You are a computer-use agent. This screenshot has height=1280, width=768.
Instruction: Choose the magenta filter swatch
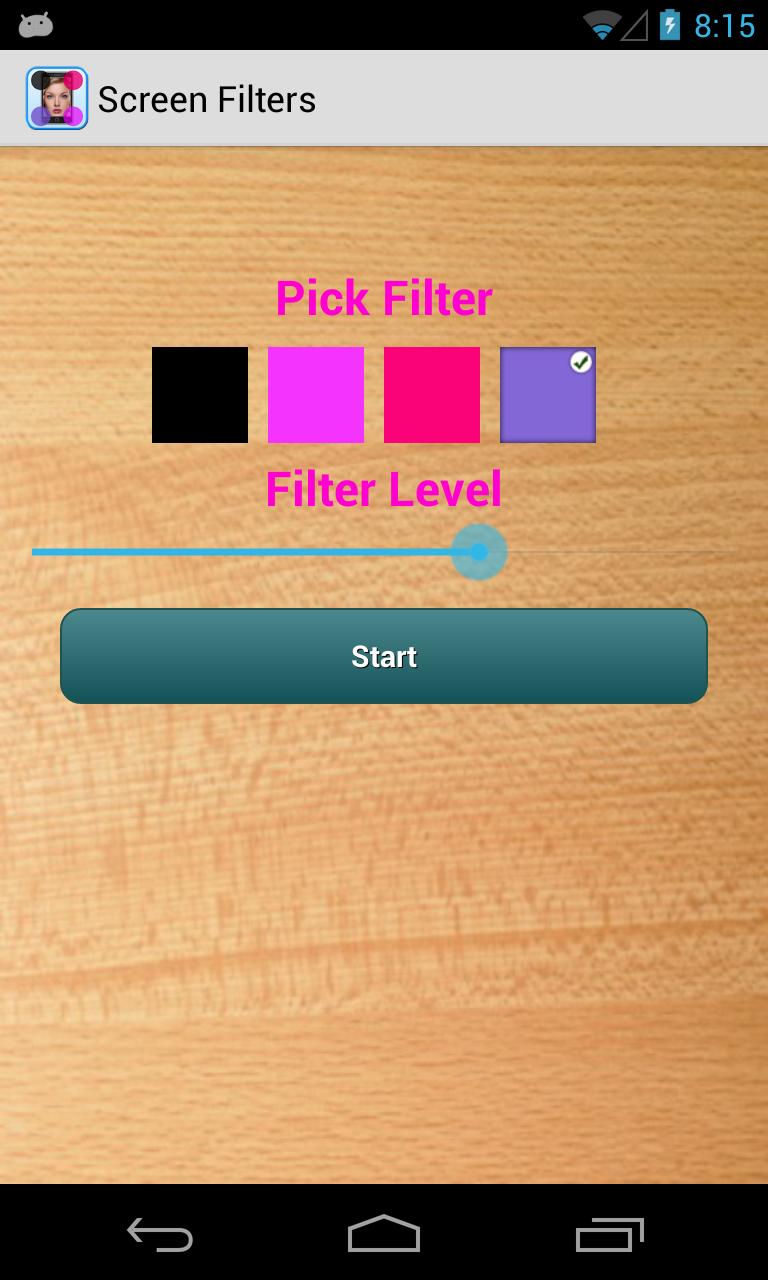click(316, 395)
